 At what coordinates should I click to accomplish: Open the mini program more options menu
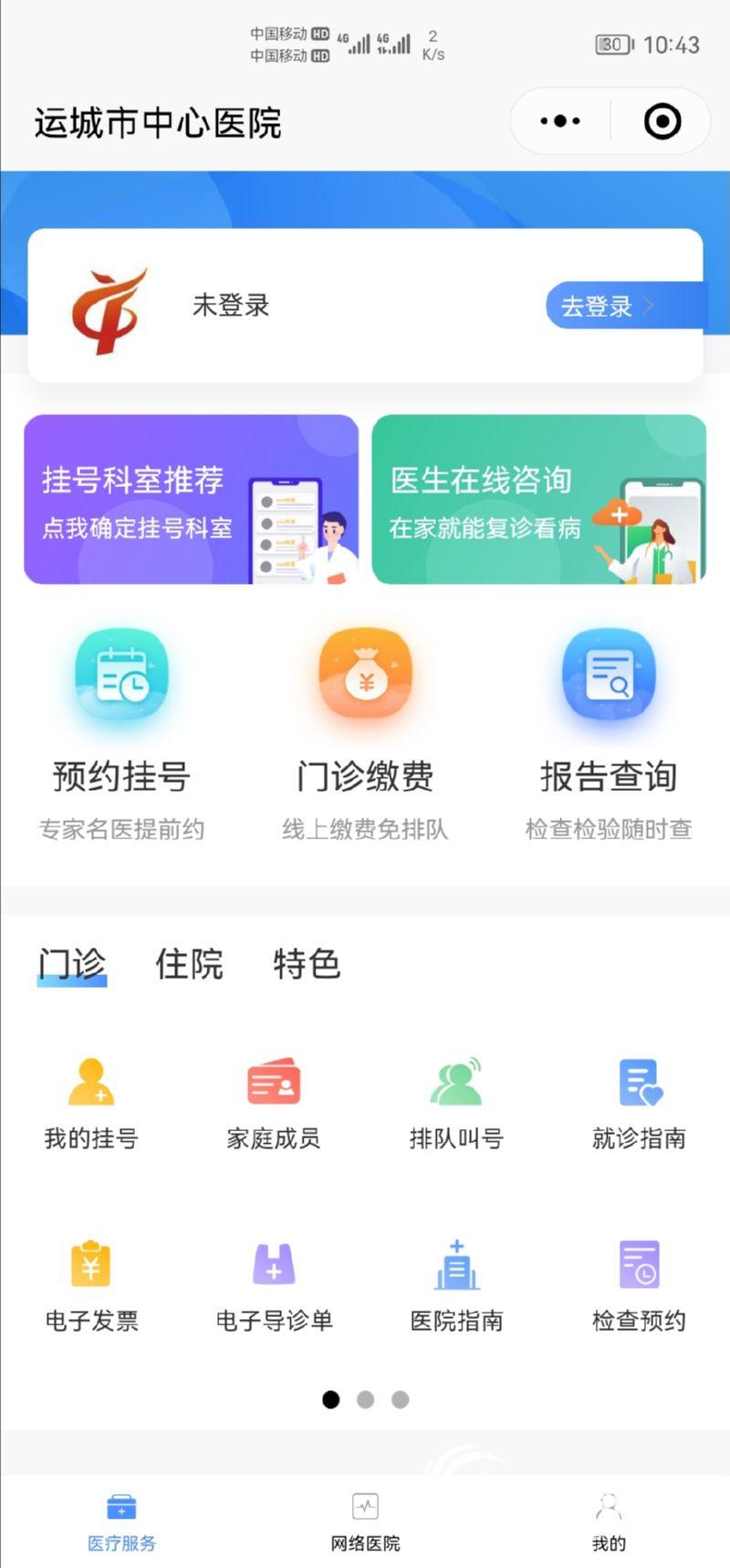pyautogui.click(x=560, y=121)
